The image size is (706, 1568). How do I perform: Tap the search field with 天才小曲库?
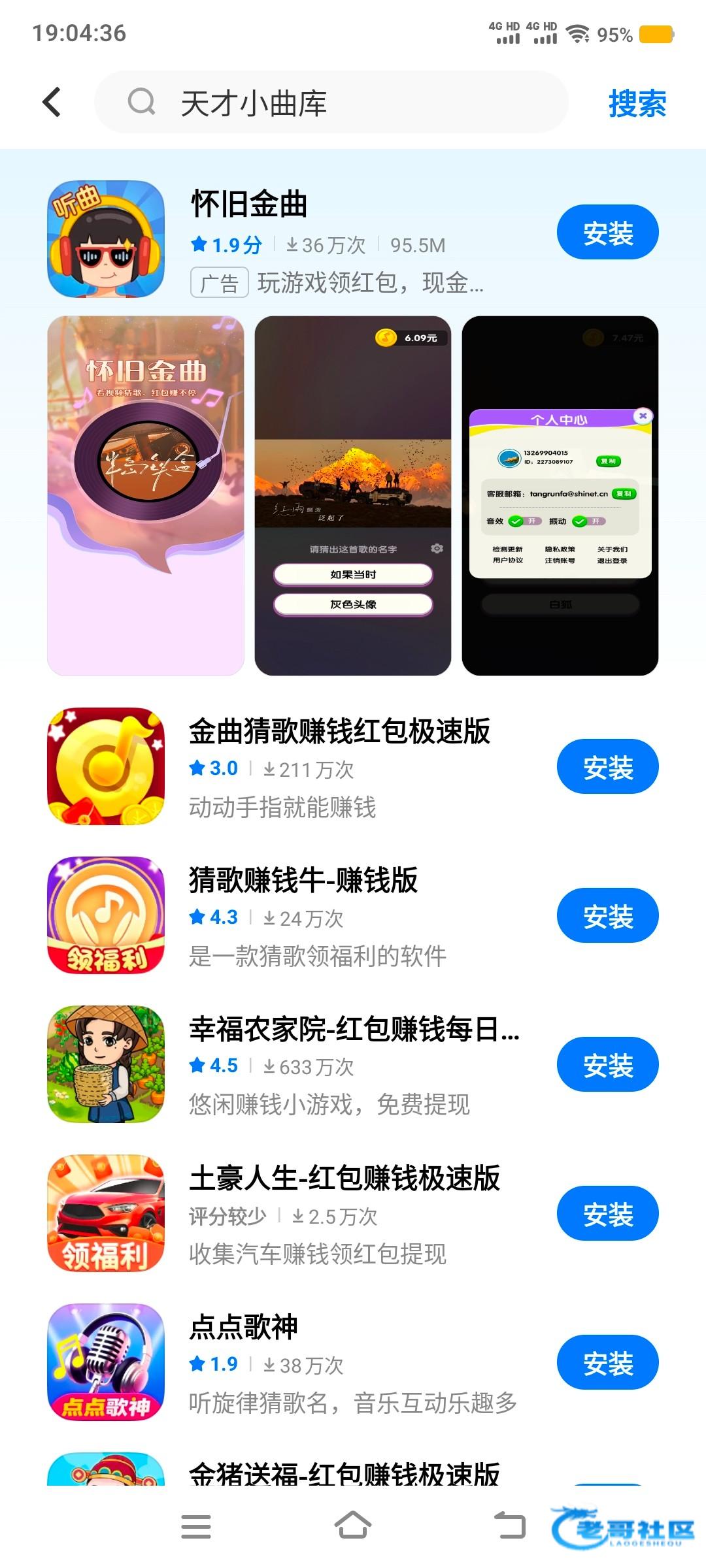(x=340, y=103)
